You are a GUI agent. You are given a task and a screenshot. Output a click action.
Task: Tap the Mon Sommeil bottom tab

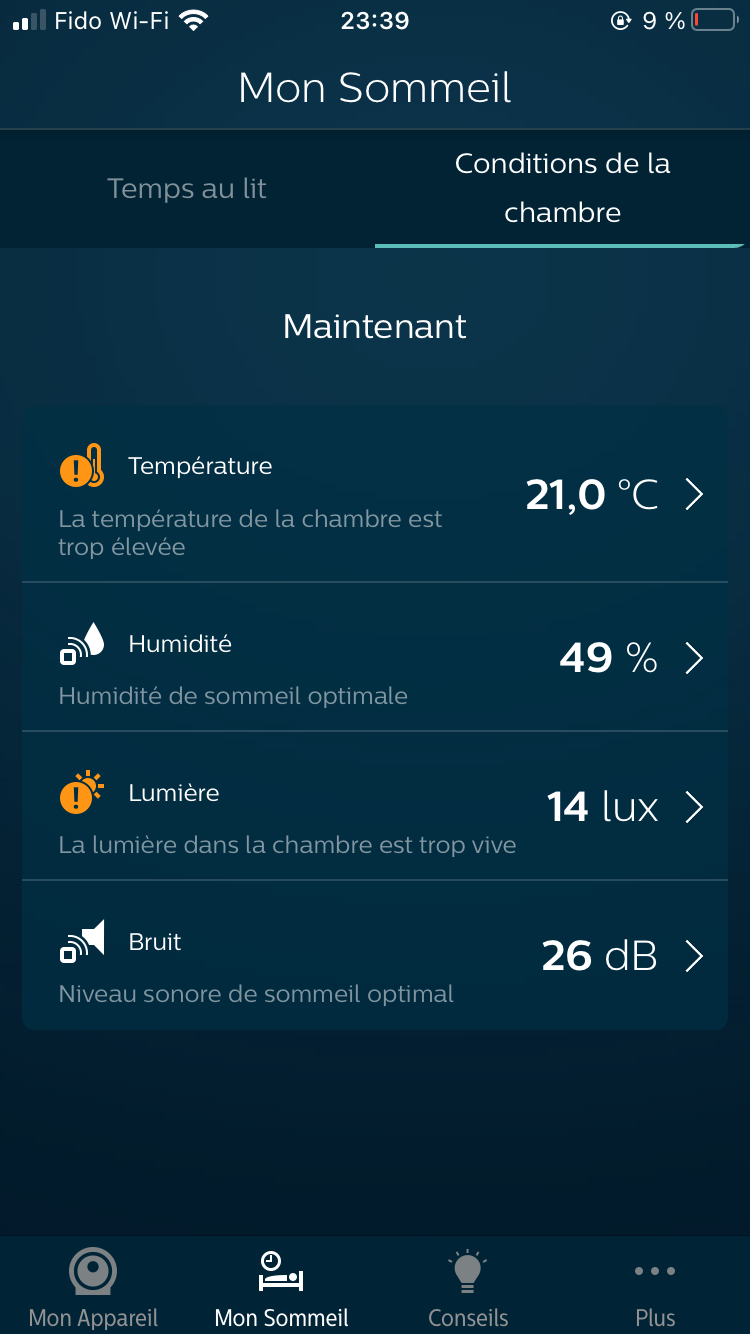(x=281, y=1288)
